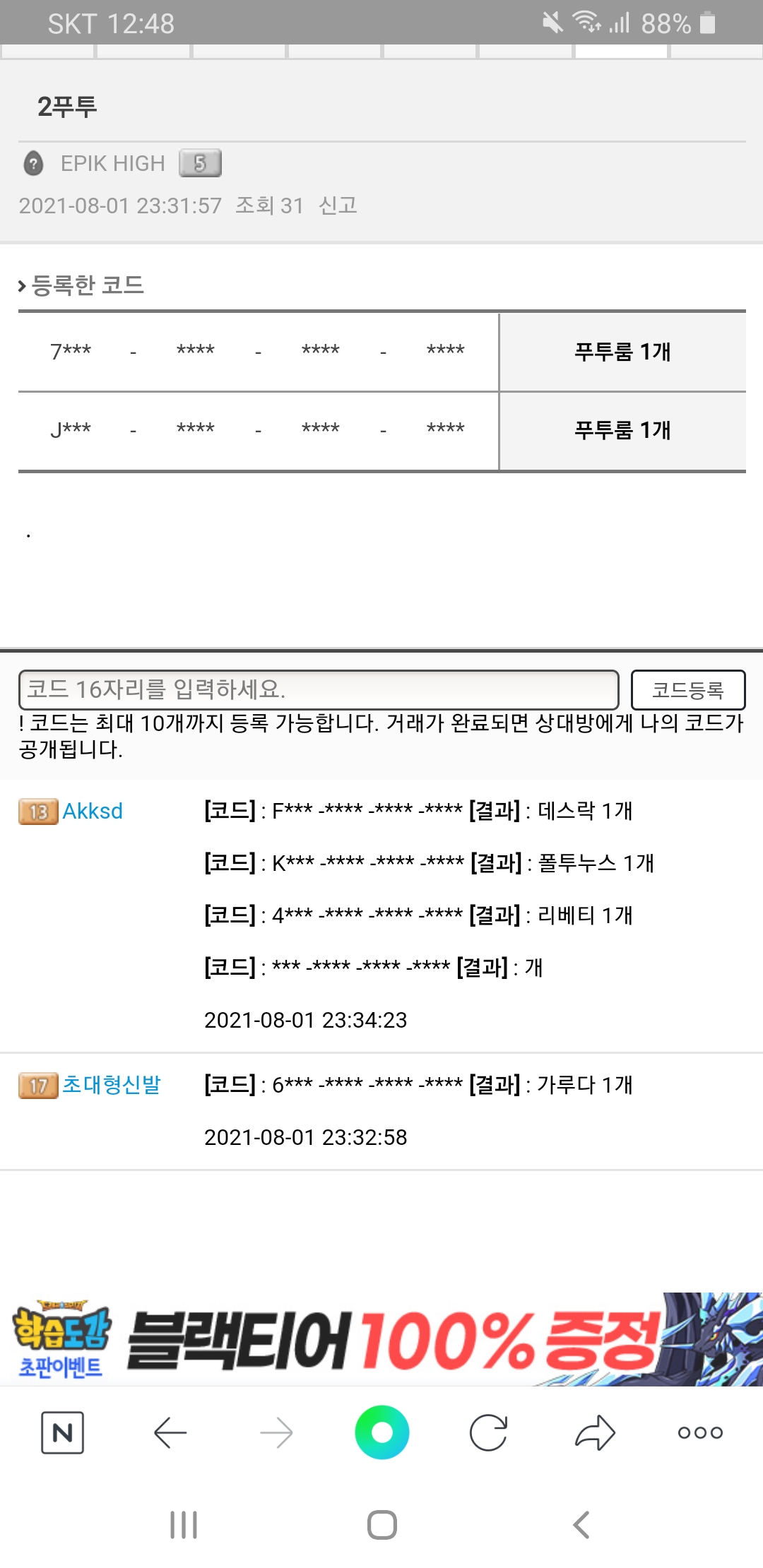
Task: Open the browser more options menu
Action: click(700, 1432)
